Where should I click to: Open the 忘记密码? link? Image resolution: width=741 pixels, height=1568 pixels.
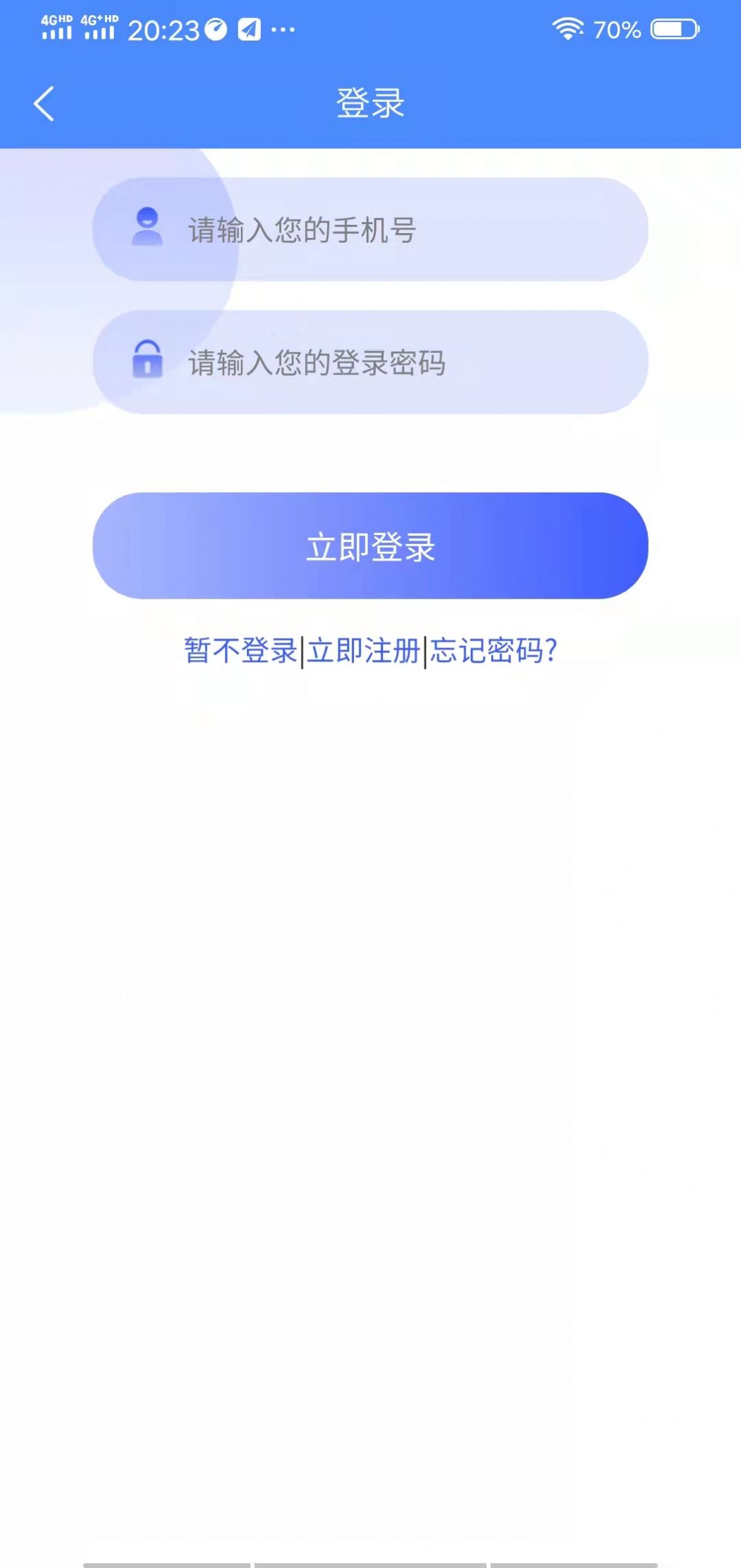coord(493,651)
